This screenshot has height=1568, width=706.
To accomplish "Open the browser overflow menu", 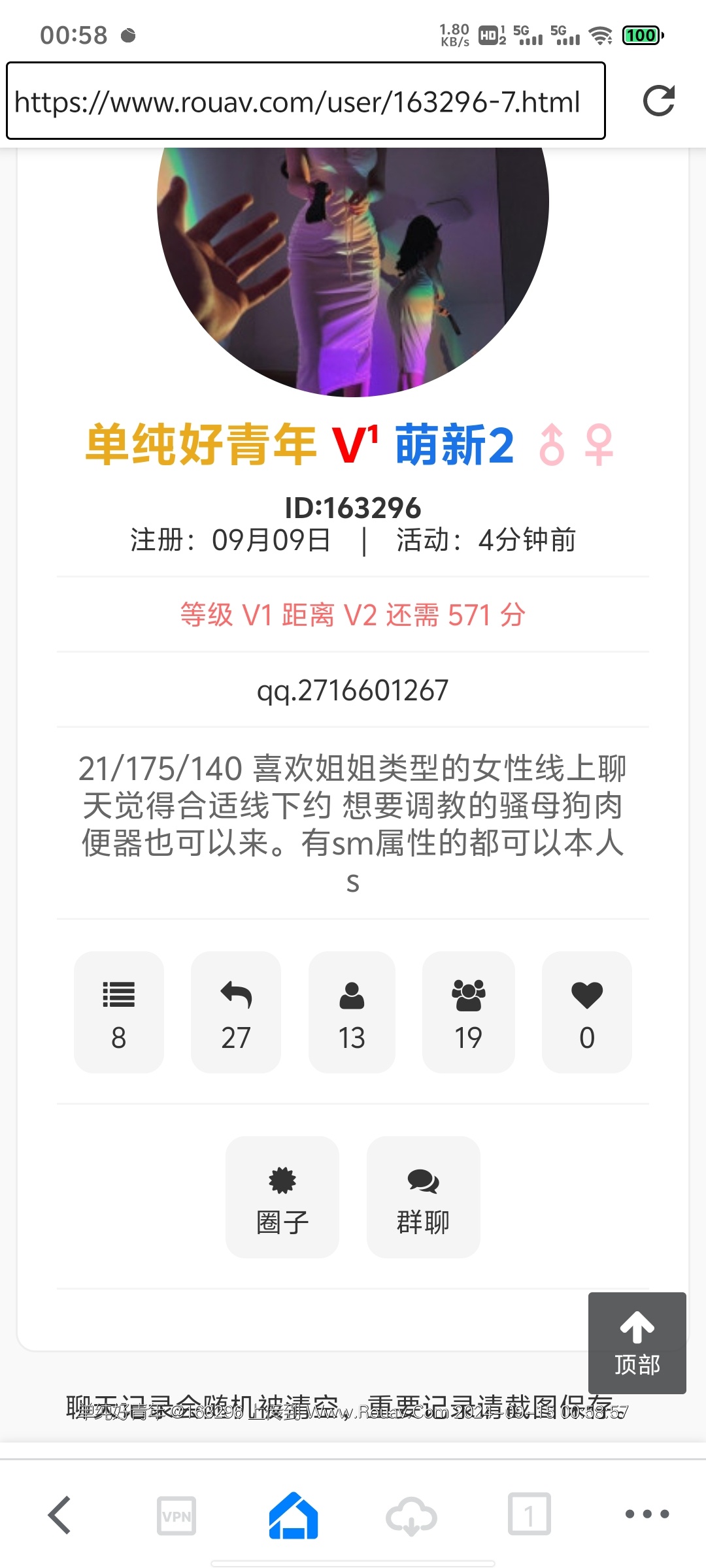I will tap(647, 1514).
